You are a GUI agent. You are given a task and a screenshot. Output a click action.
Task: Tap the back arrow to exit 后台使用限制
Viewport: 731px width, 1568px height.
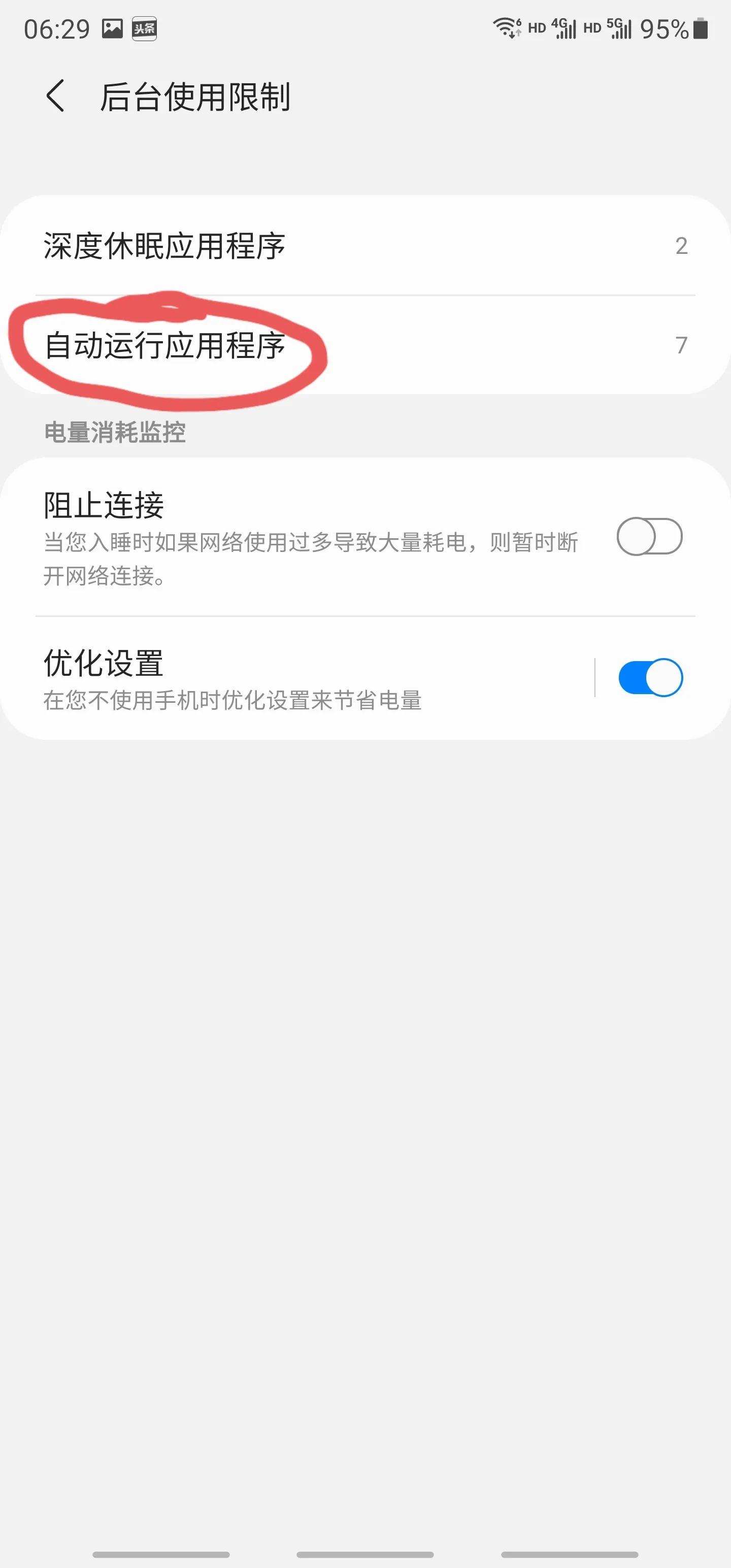point(56,96)
